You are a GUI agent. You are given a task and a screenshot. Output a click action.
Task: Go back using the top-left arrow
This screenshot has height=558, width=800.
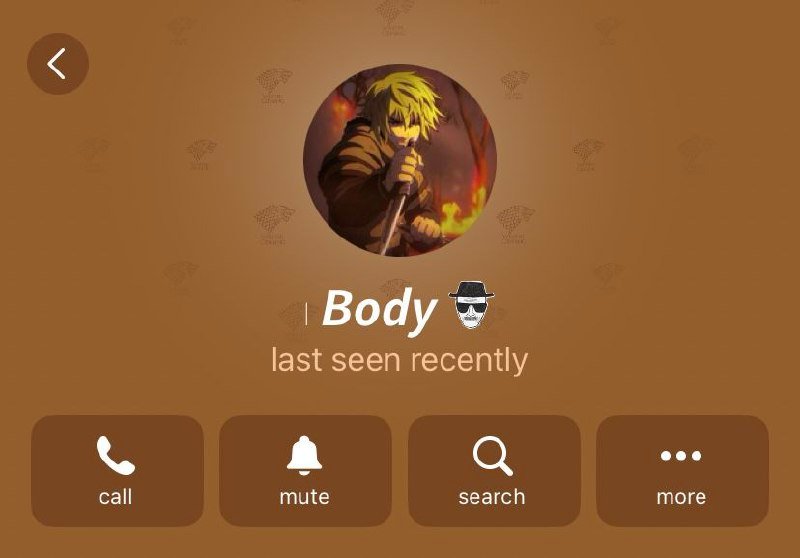pyautogui.click(x=57, y=64)
